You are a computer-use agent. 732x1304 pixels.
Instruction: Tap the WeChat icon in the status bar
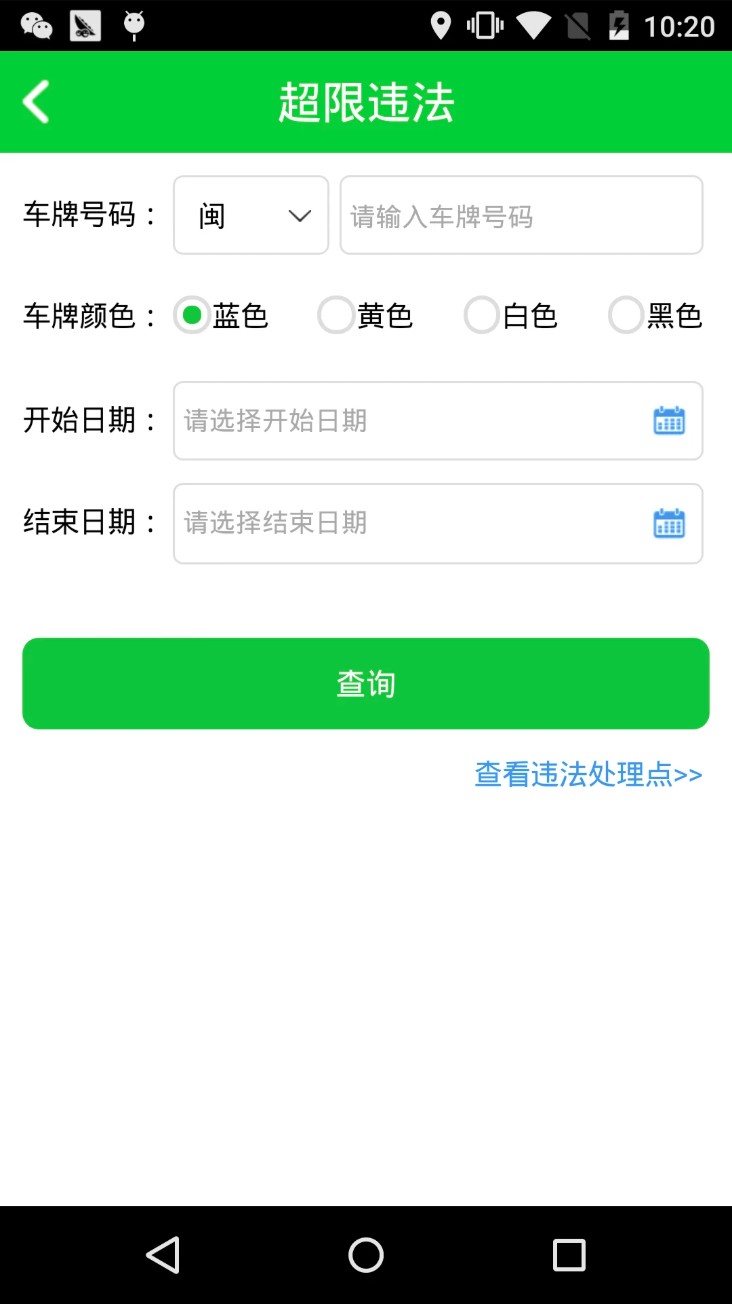(x=35, y=26)
